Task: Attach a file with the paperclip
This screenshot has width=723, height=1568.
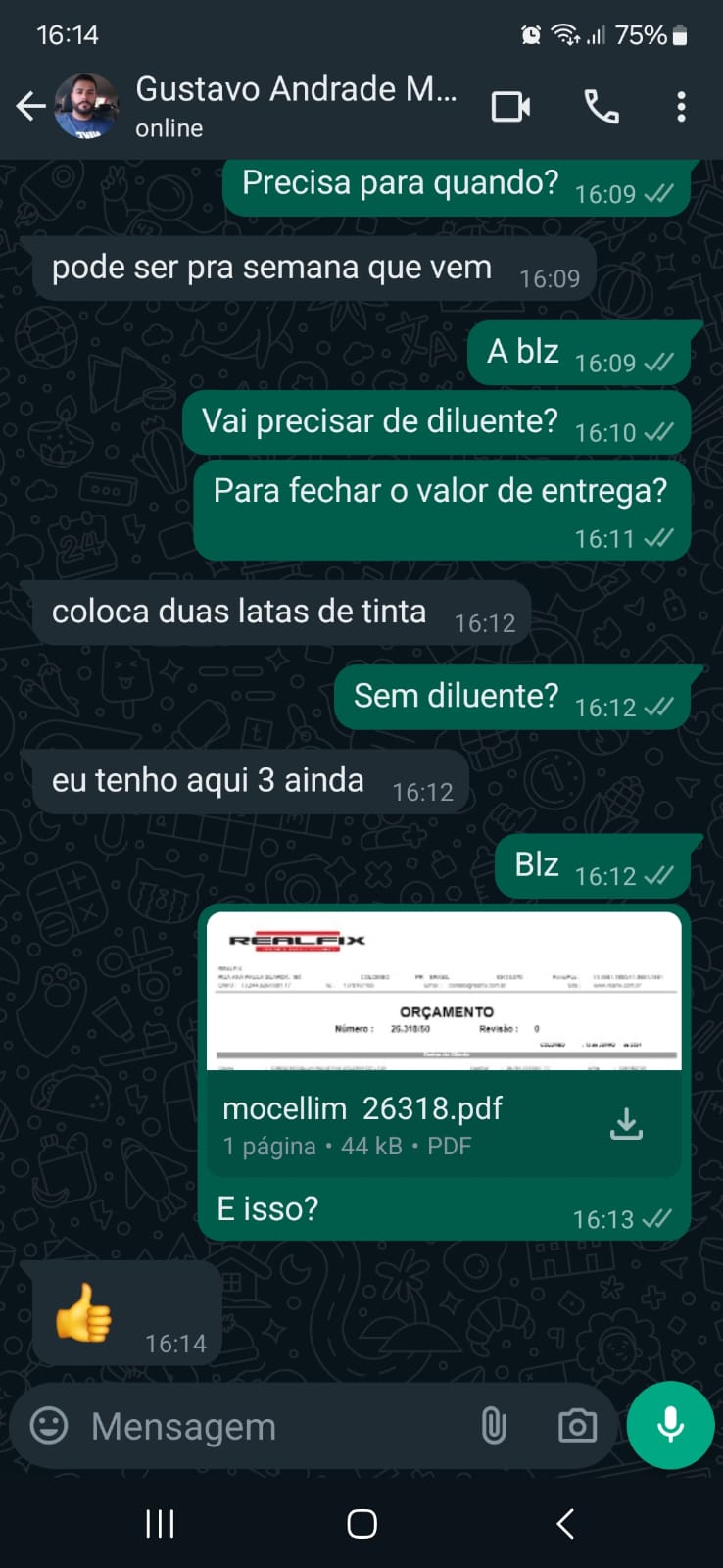Action: click(494, 1426)
